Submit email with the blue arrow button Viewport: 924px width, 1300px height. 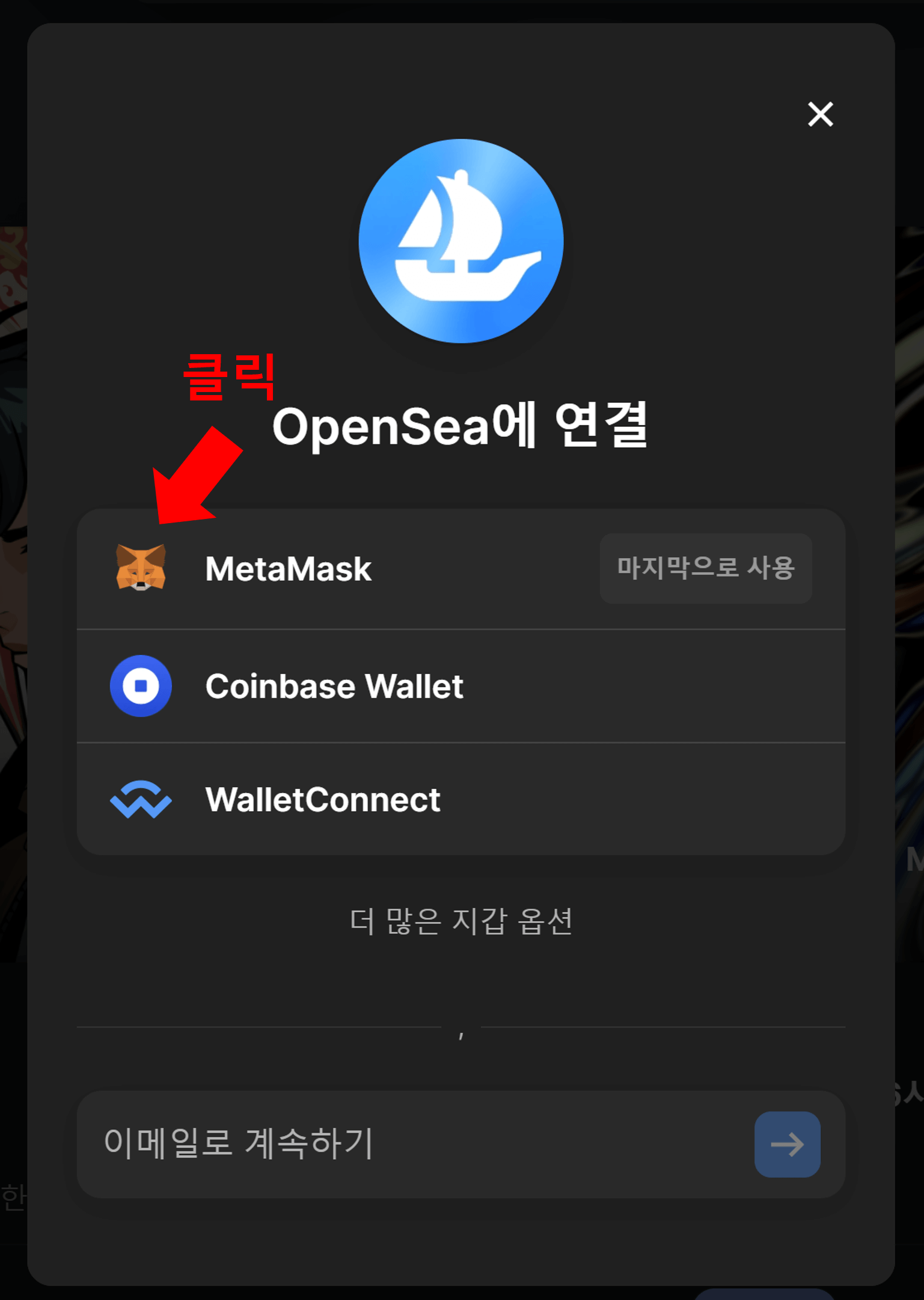tap(788, 1144)
